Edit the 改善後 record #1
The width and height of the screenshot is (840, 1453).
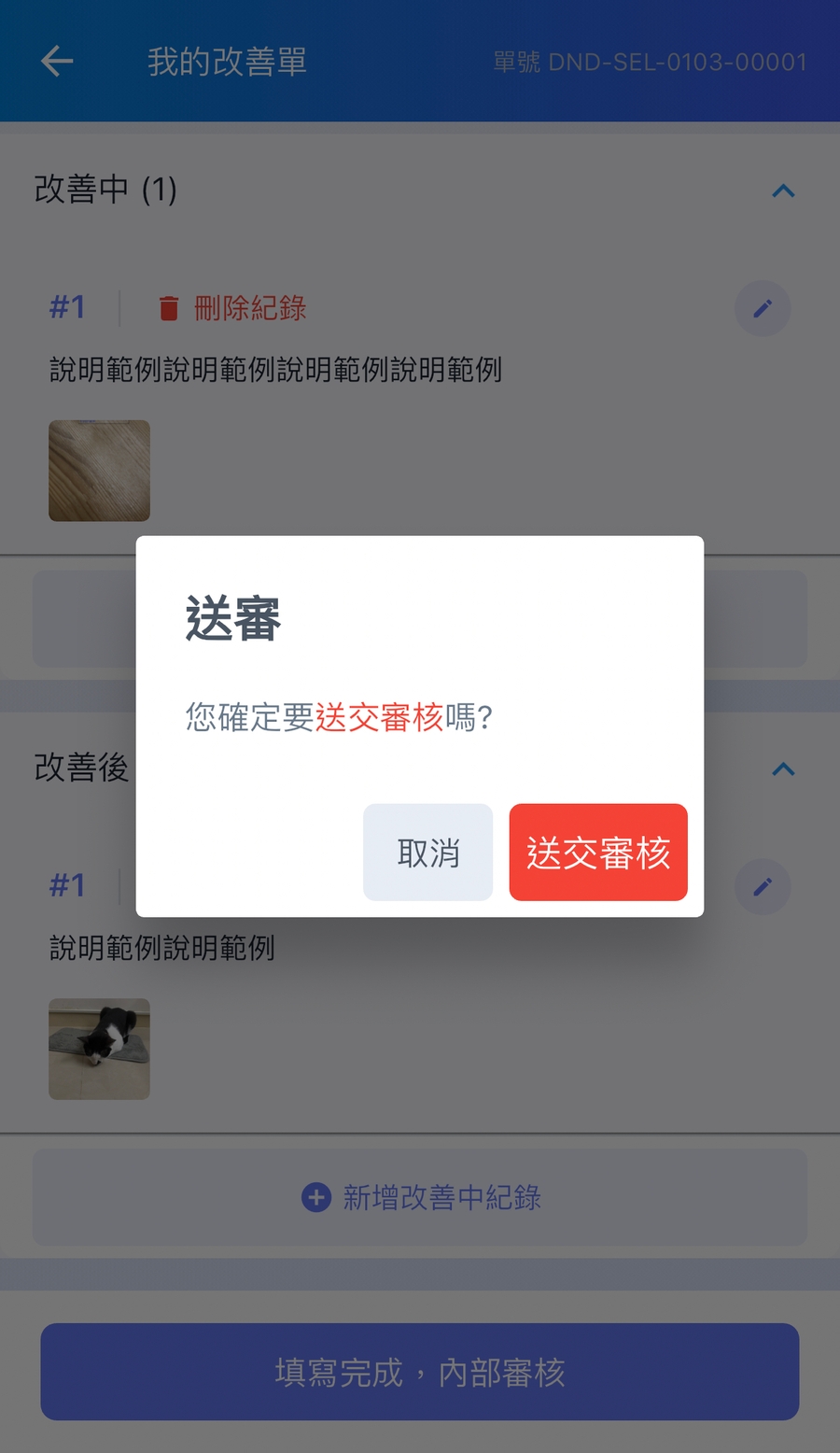[x=763, y=886]
